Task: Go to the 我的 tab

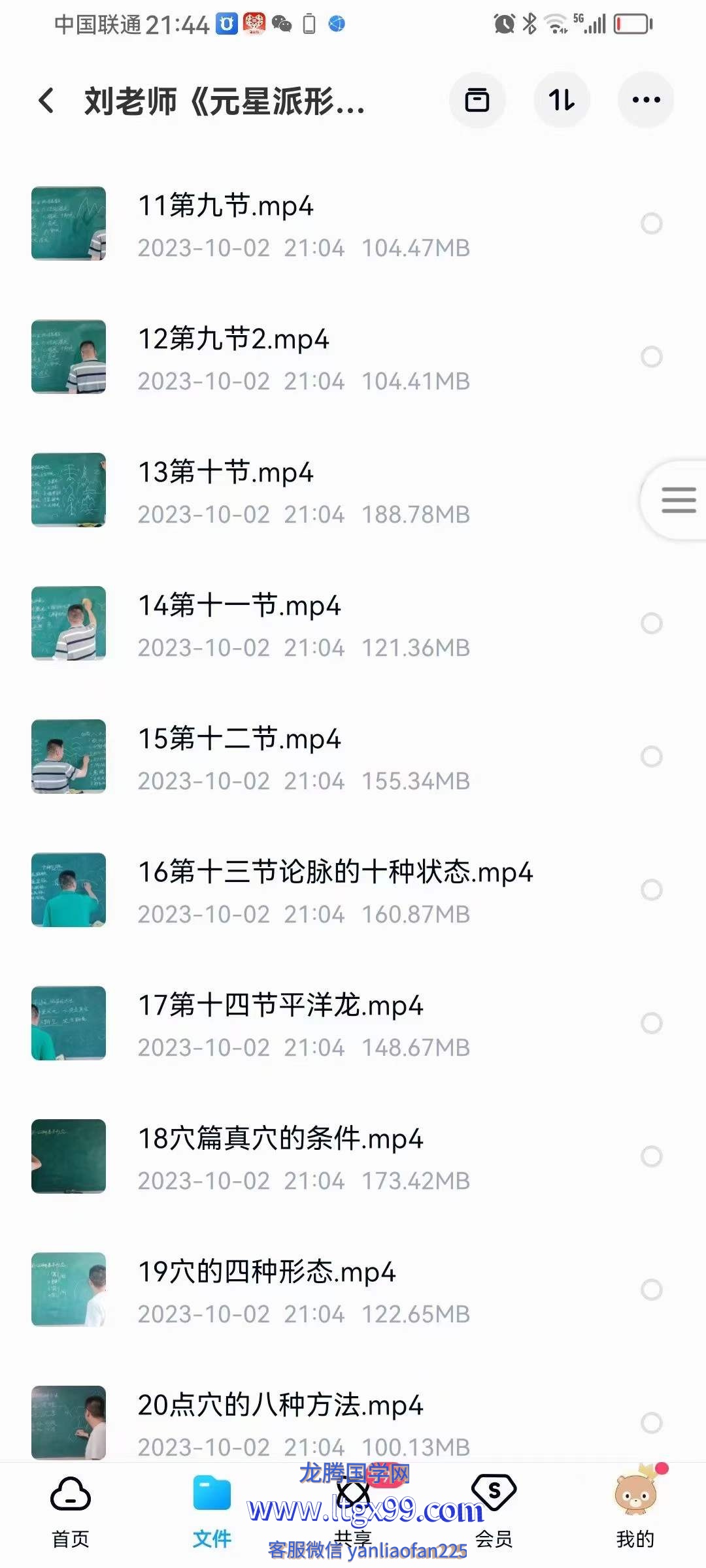Action: [635, 1511]
